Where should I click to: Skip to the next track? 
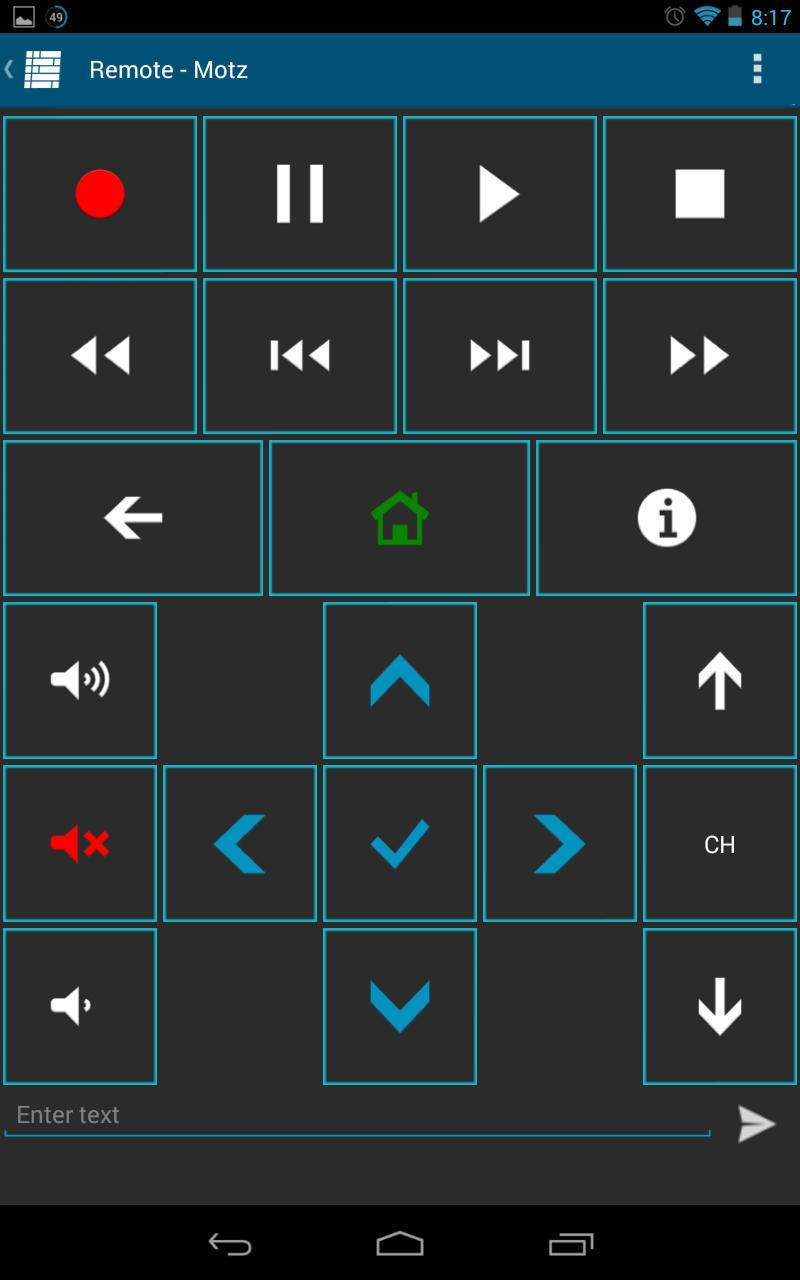coord(500,356)
